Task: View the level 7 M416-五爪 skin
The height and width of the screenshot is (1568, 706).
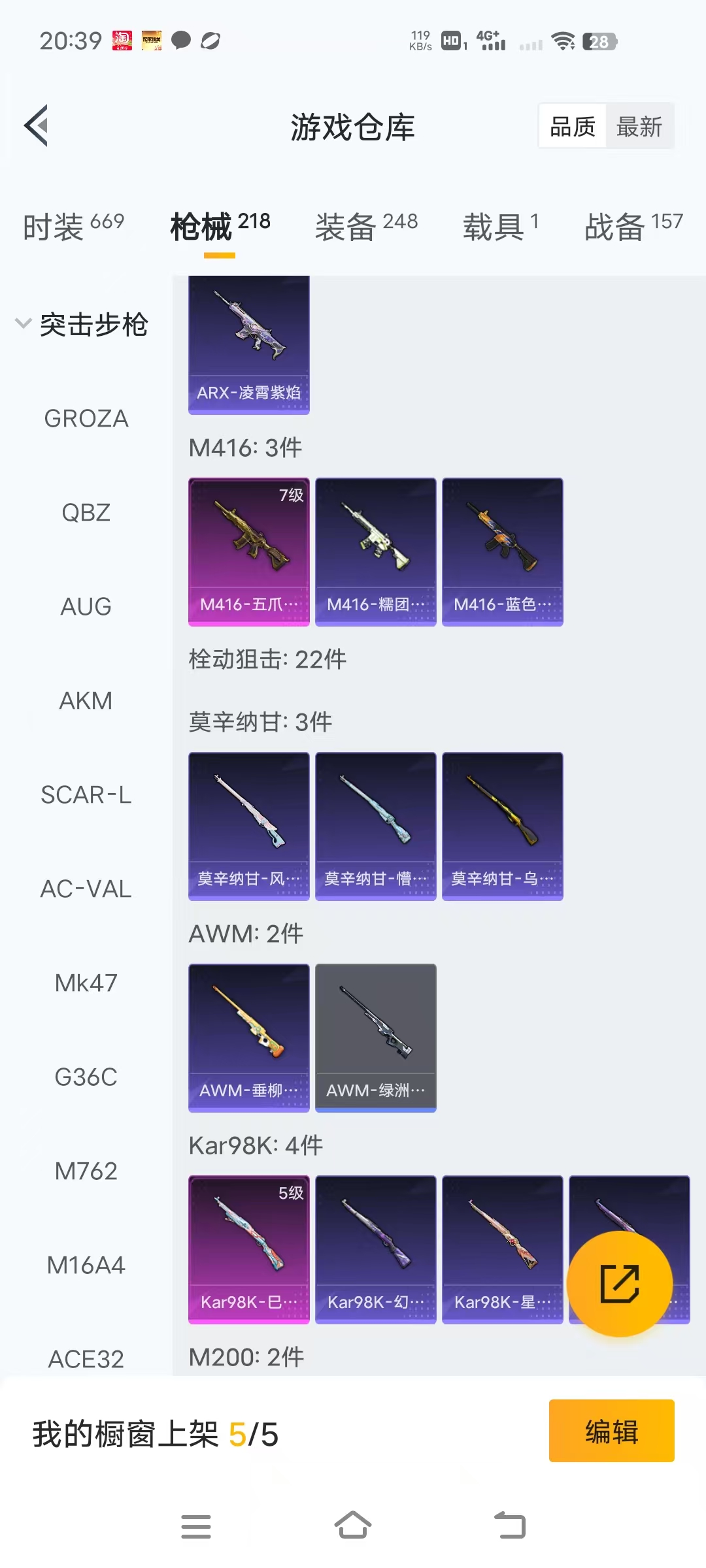Action: pos(249,551)
